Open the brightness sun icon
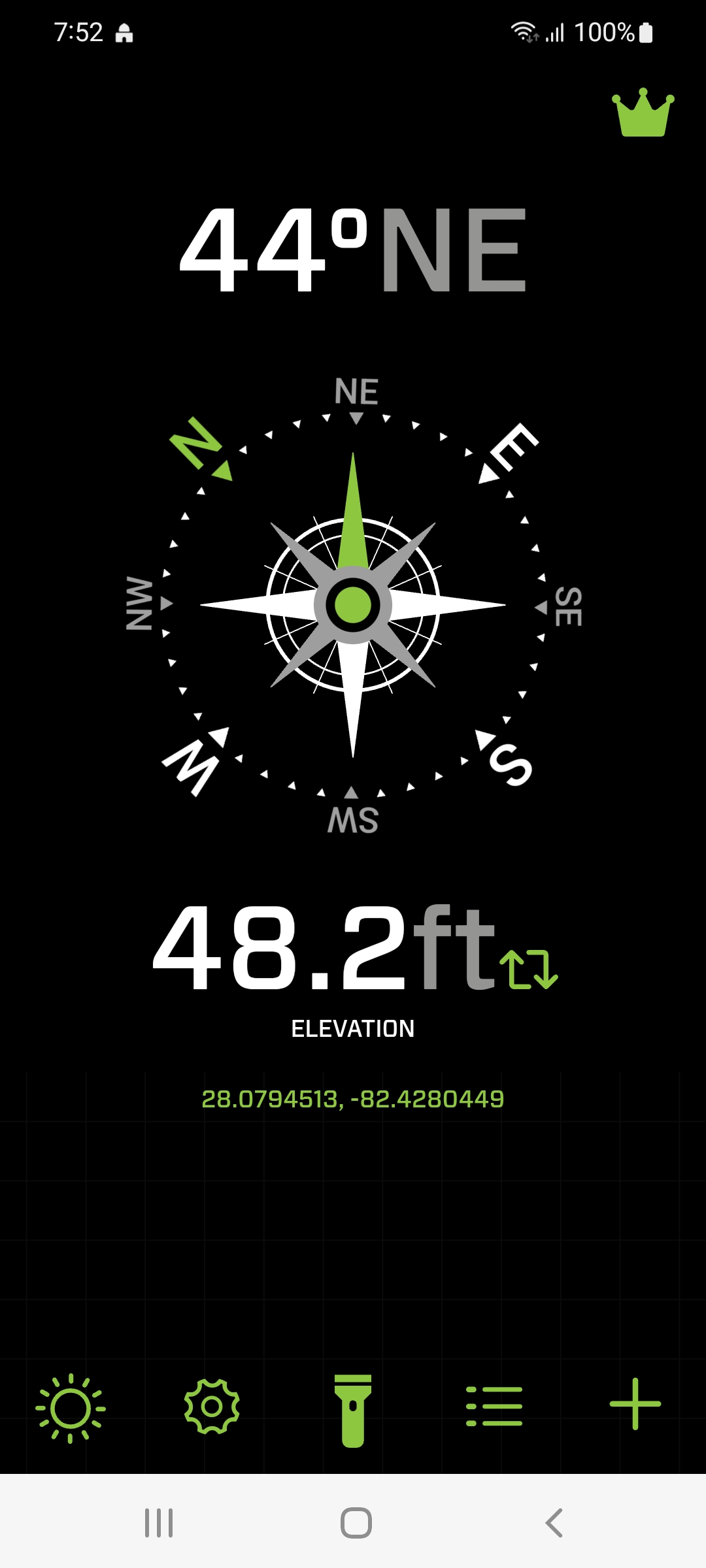706x1568 pixels. [71, 1407]
